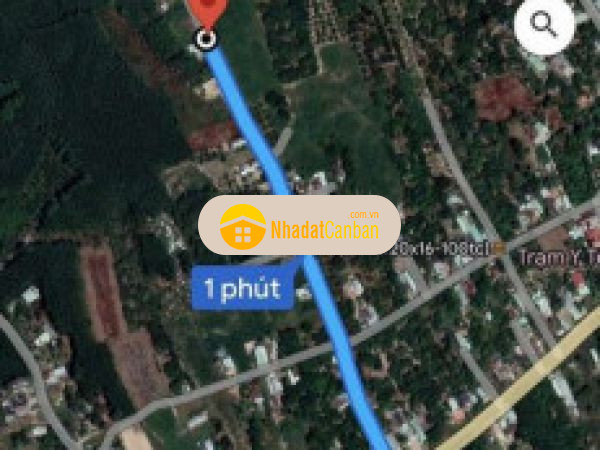Select the '1 phút' route label
Viewport: 600px width, 450px height.
[242, 290]
